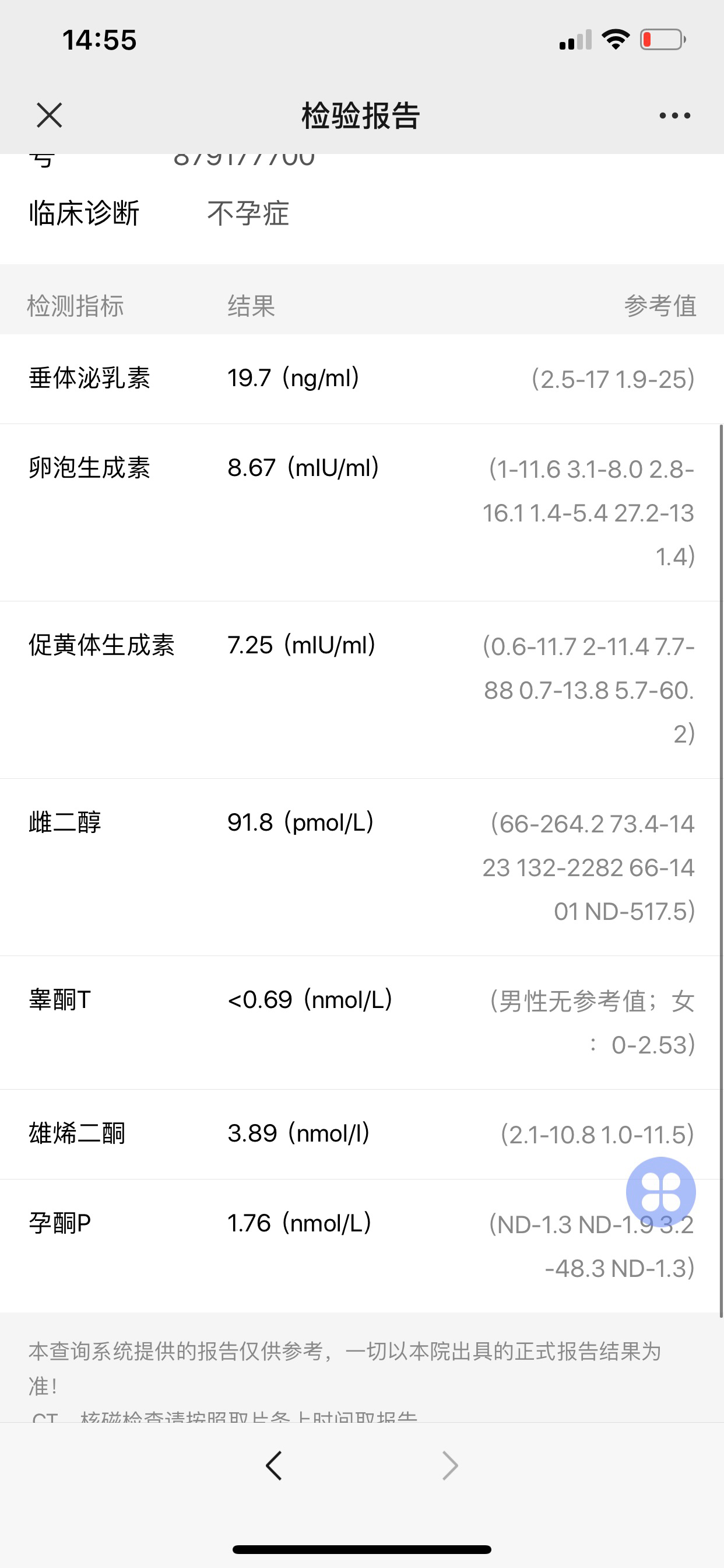Close the 检验报告 page
The height and width of the screenshot is (1568, 724).
pyautogui.click(x=50, y=115)
